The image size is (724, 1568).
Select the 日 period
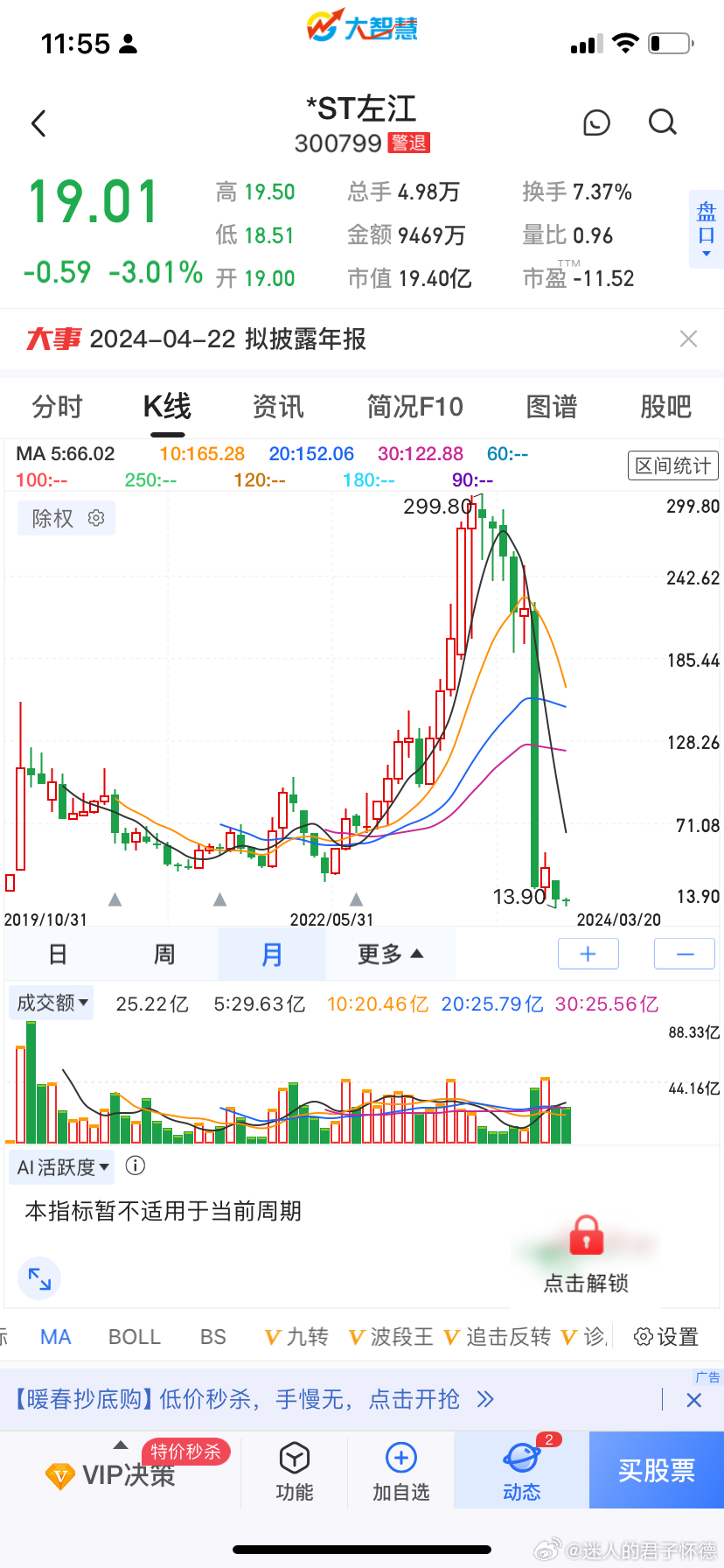click(x=58, y=955)
